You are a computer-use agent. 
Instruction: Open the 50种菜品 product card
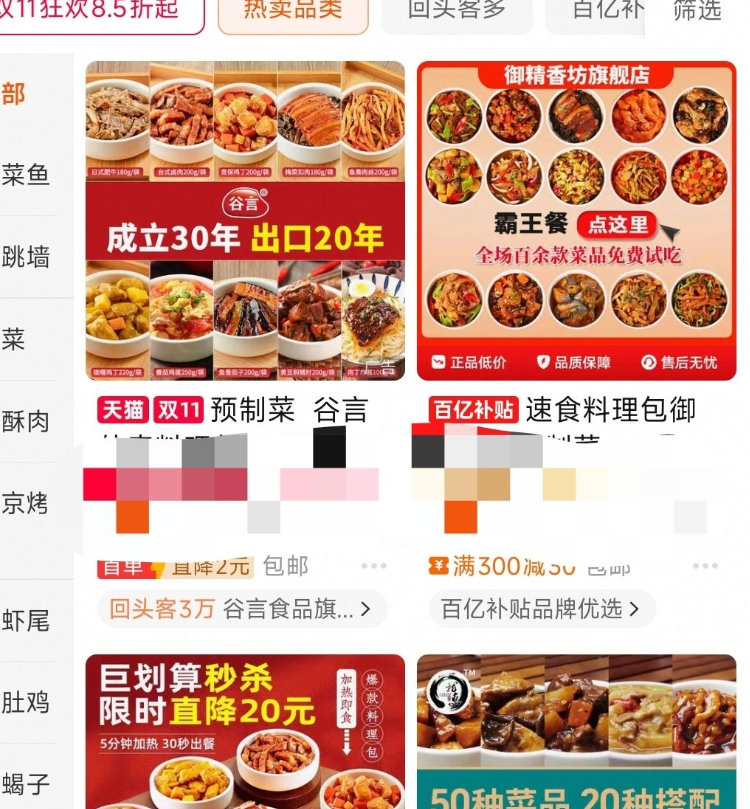[x=576, y=732]
